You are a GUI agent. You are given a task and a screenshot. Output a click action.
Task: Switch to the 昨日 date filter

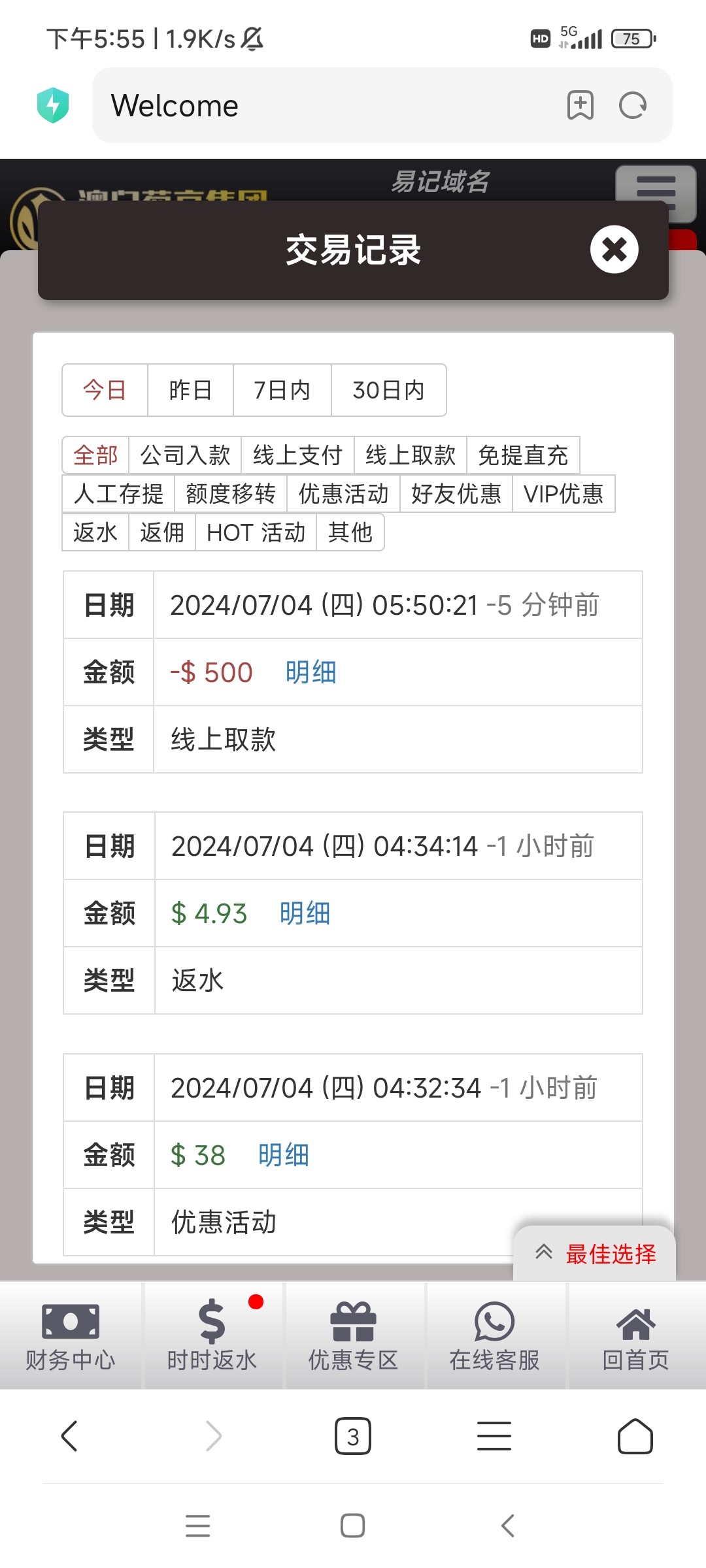pos(190,390)
